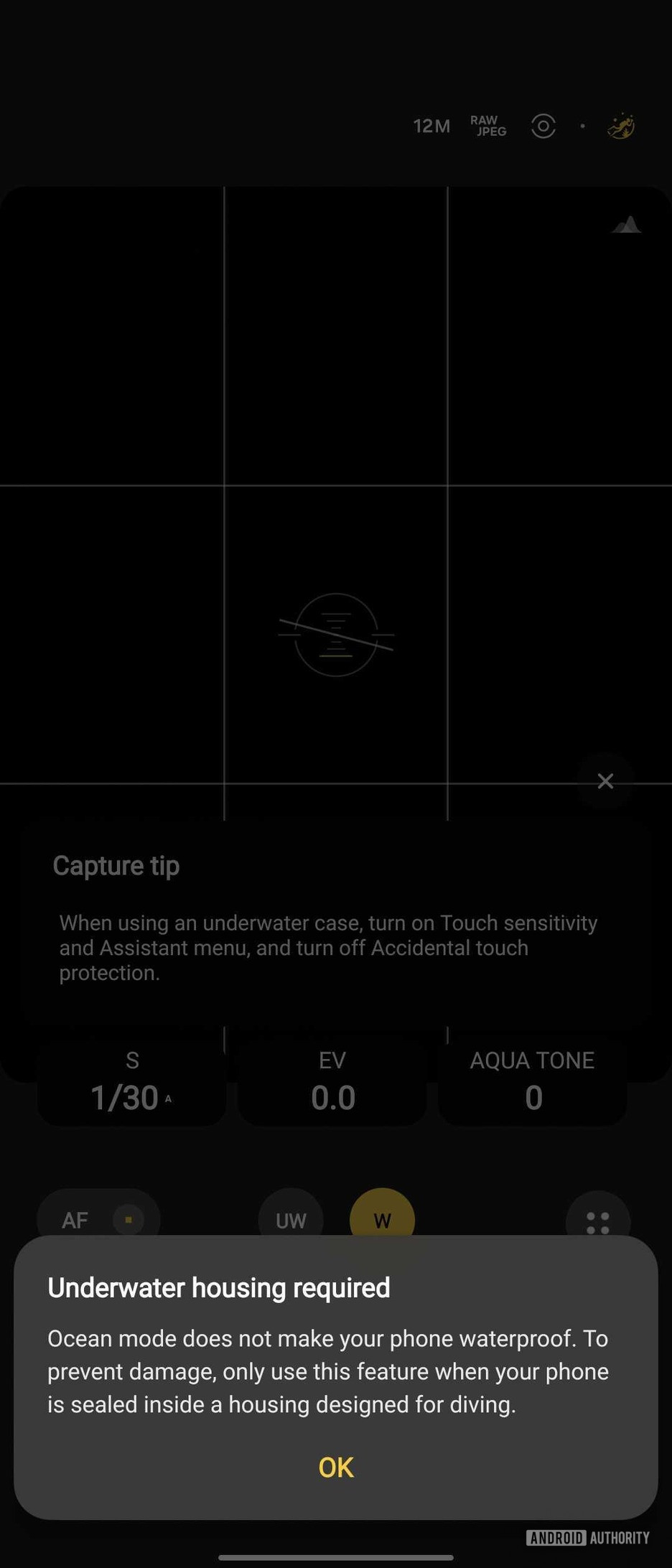Confirm the underwater housing warning with OK
The image size is (672, 1568).
pyautogui.click(x=336, y=1467)
